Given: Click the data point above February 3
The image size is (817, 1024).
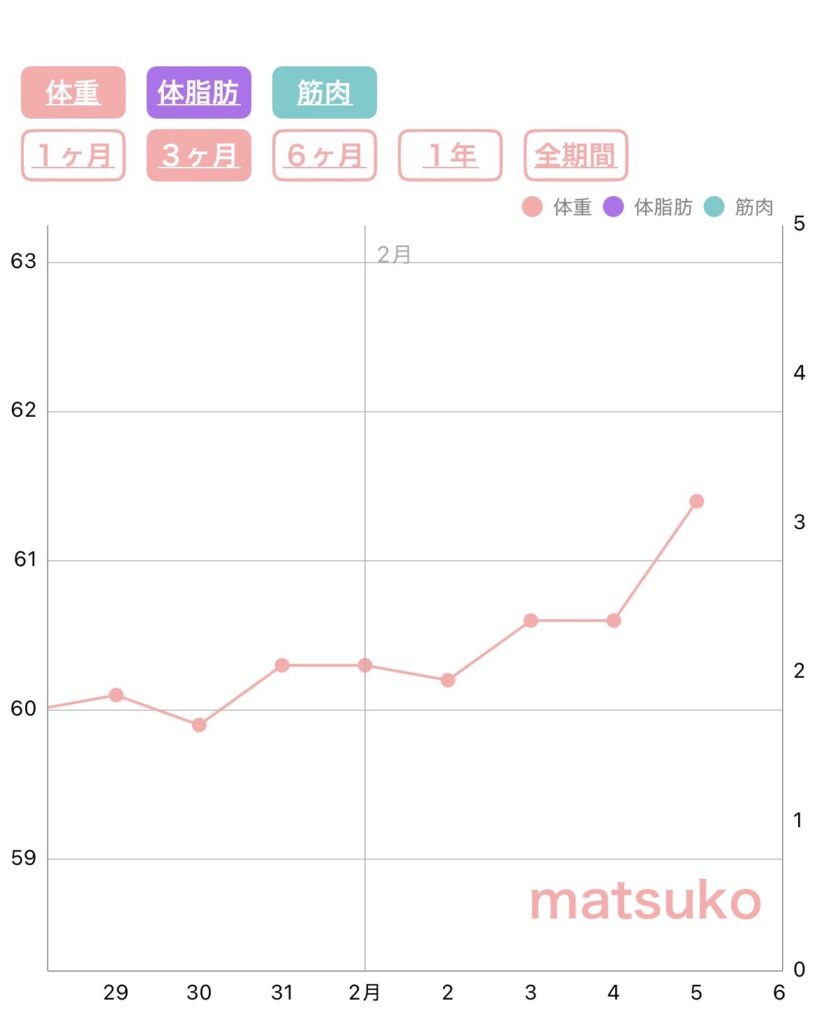Looking at the screenshot, I should tap(530, 621).
